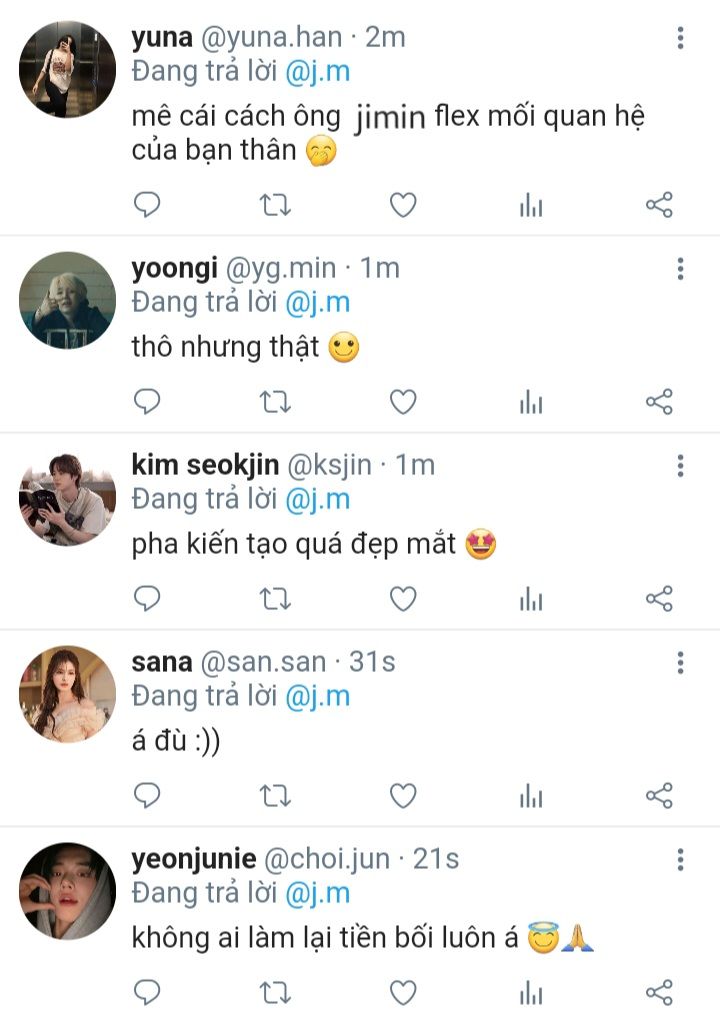720x1022 pixels.
Task: Reply to sana's tweet
Action: click(x=147, y=796)
